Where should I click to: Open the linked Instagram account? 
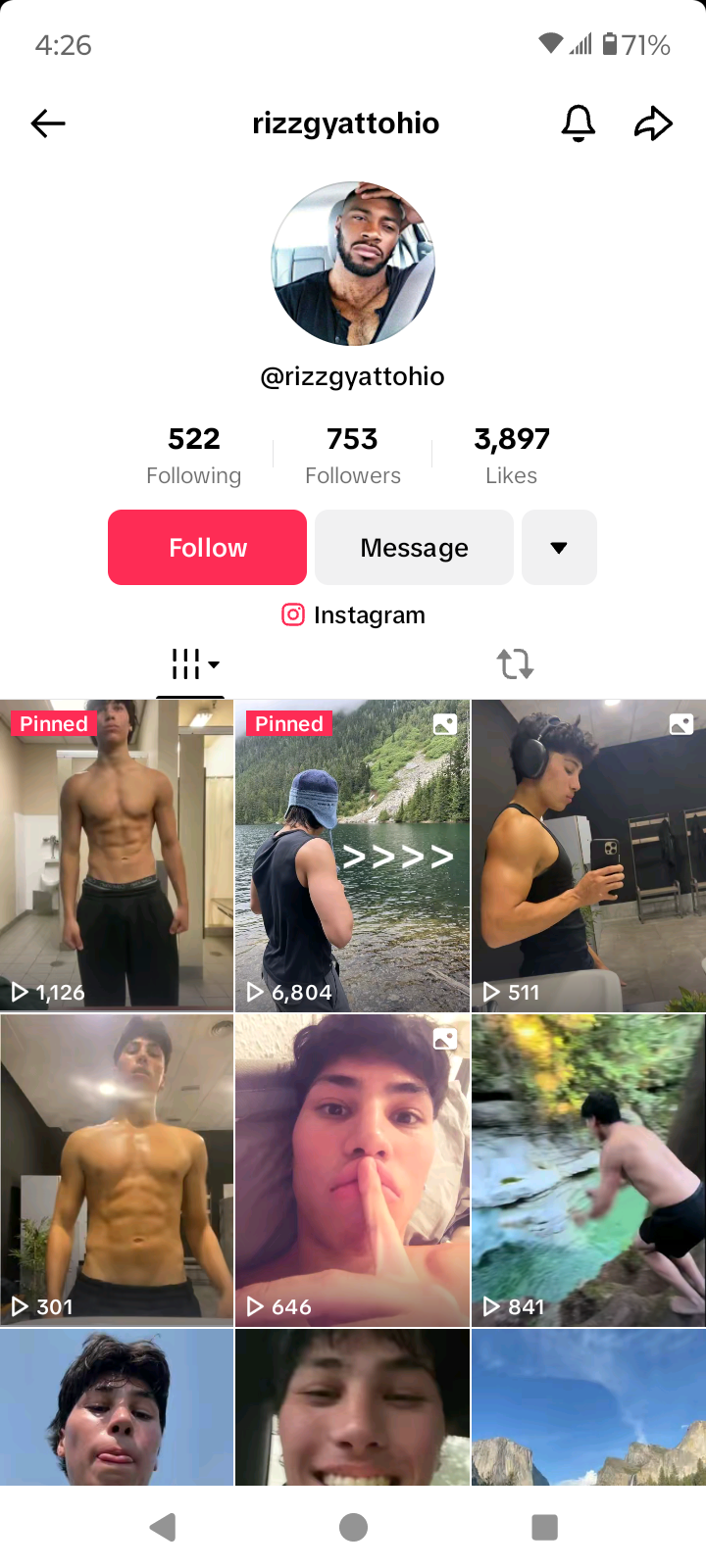tap(353, 614)
